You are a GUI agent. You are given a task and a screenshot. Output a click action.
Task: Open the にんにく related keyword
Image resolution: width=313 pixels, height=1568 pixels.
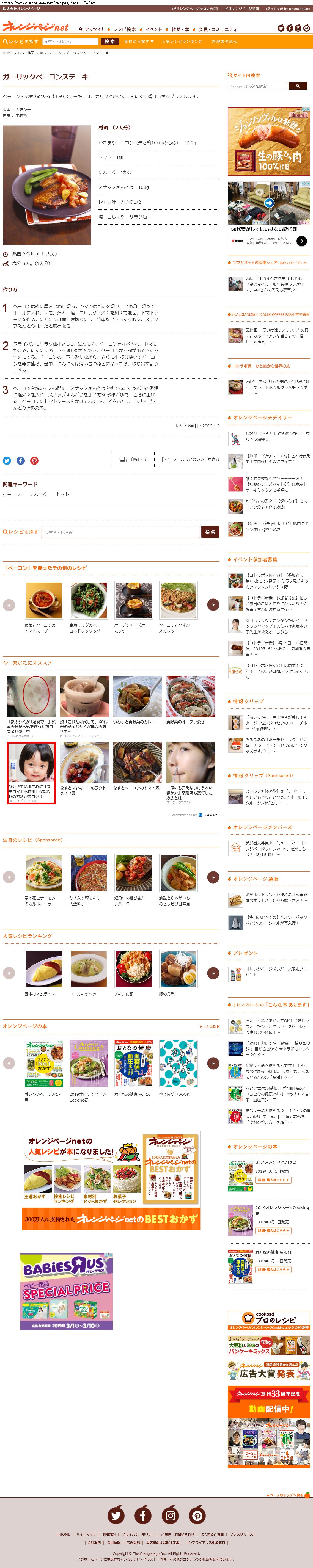point(38,494)
